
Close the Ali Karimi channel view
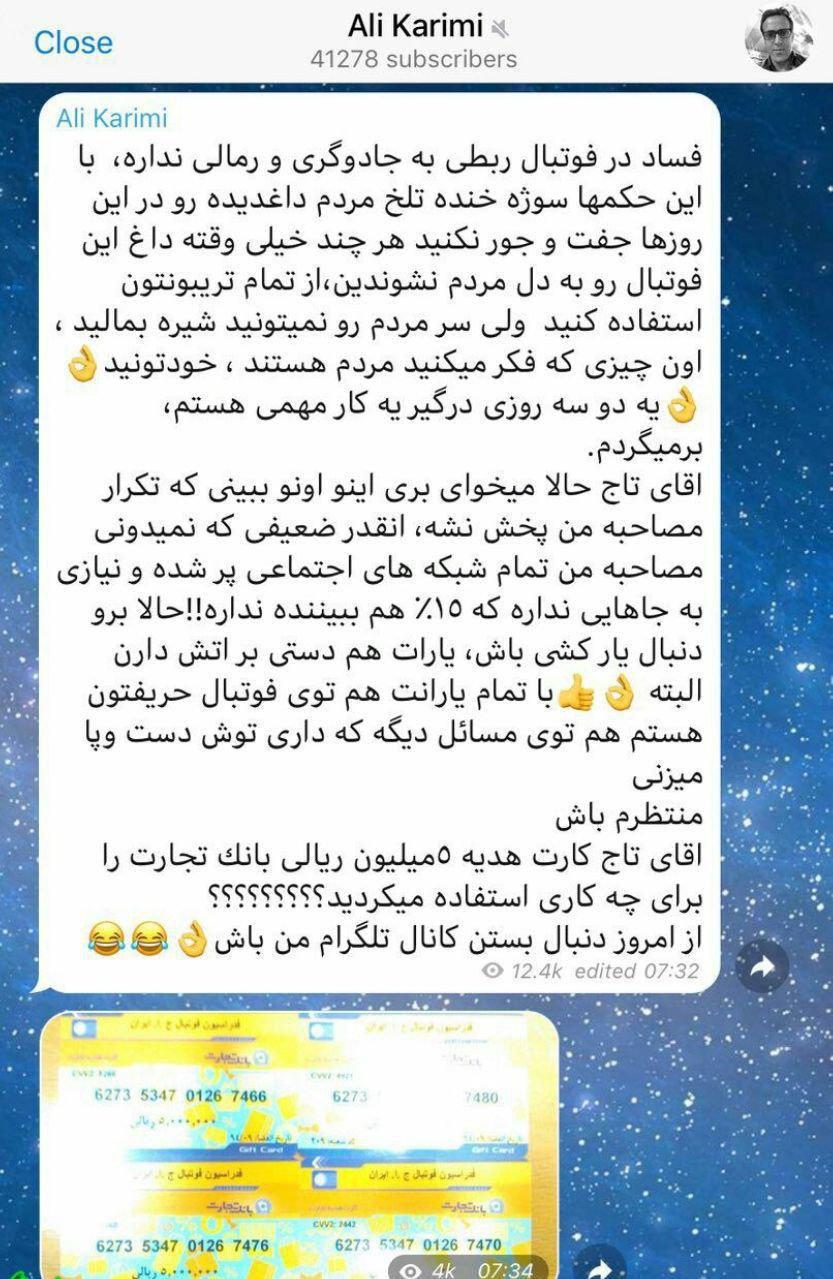(x=73, y=42)
